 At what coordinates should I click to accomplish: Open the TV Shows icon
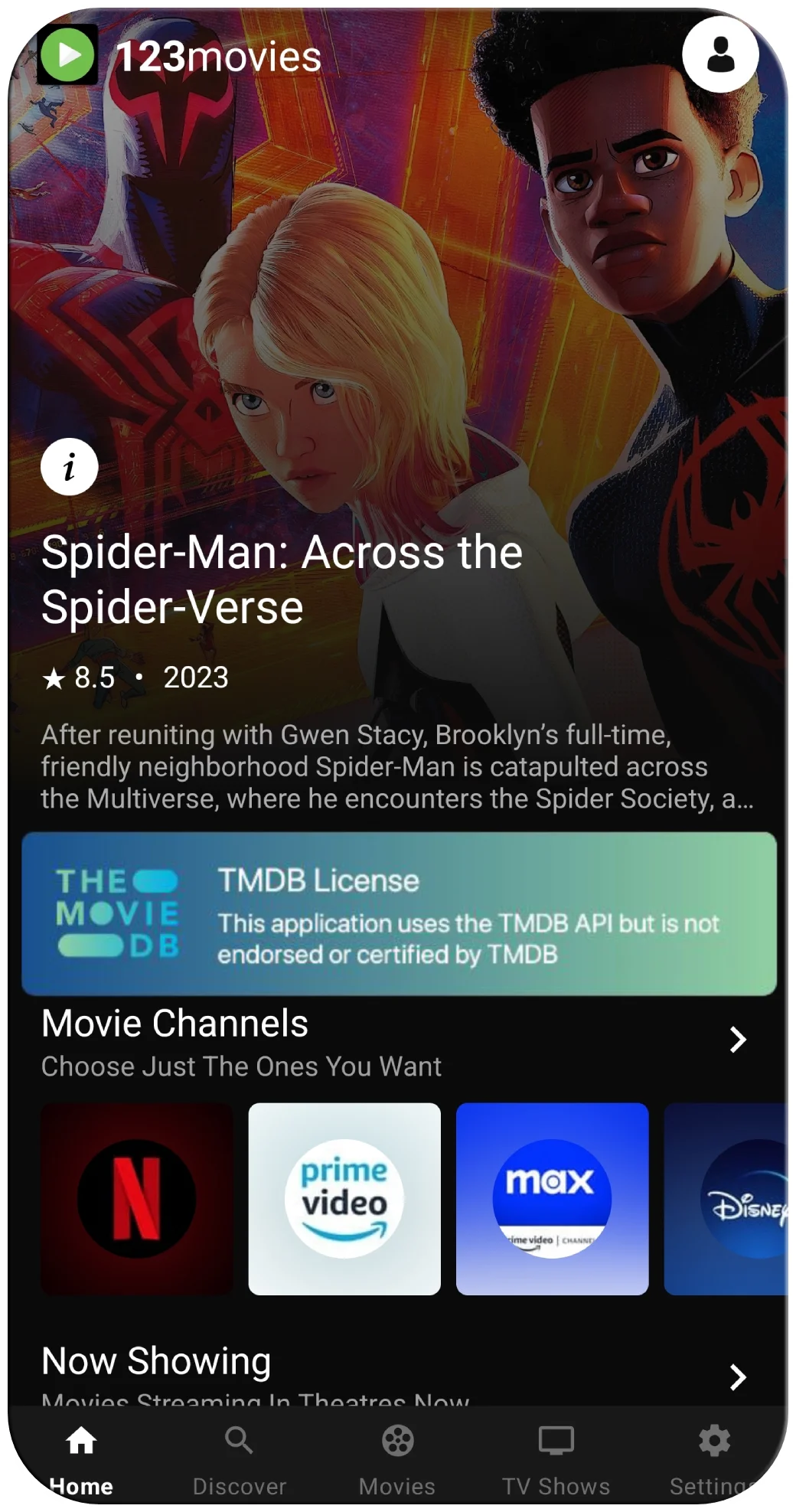pos(557,1441)
